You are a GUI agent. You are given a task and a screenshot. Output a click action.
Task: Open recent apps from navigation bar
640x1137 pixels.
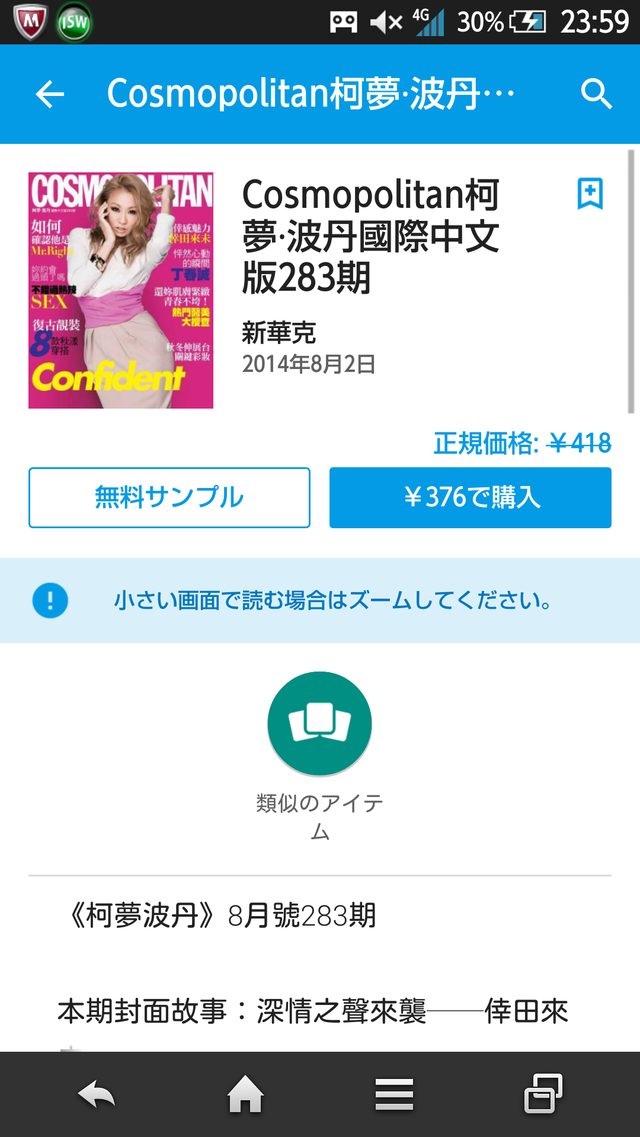543,1096
